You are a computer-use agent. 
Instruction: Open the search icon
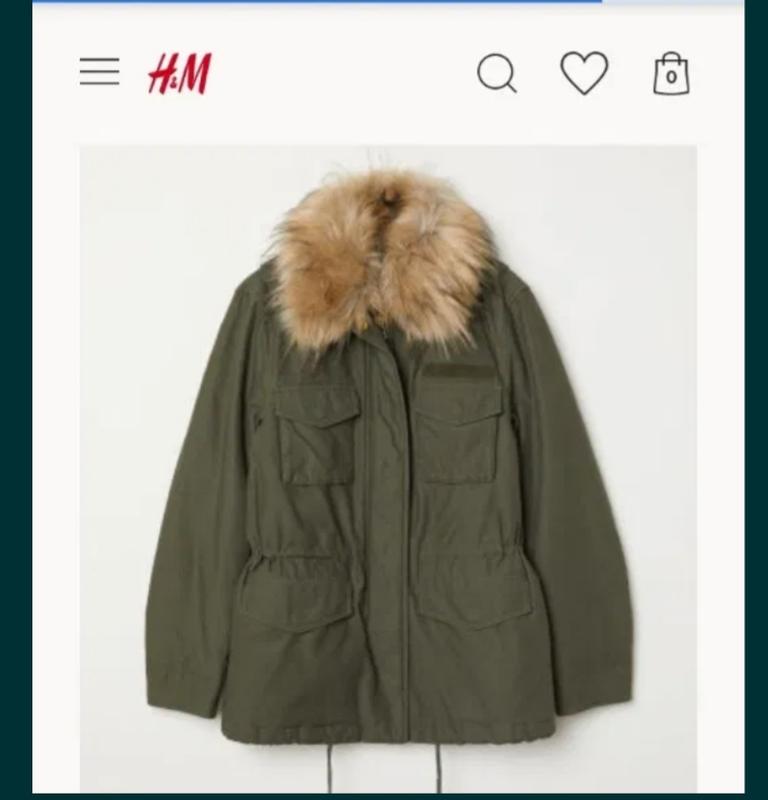click(x=497, y=74)
